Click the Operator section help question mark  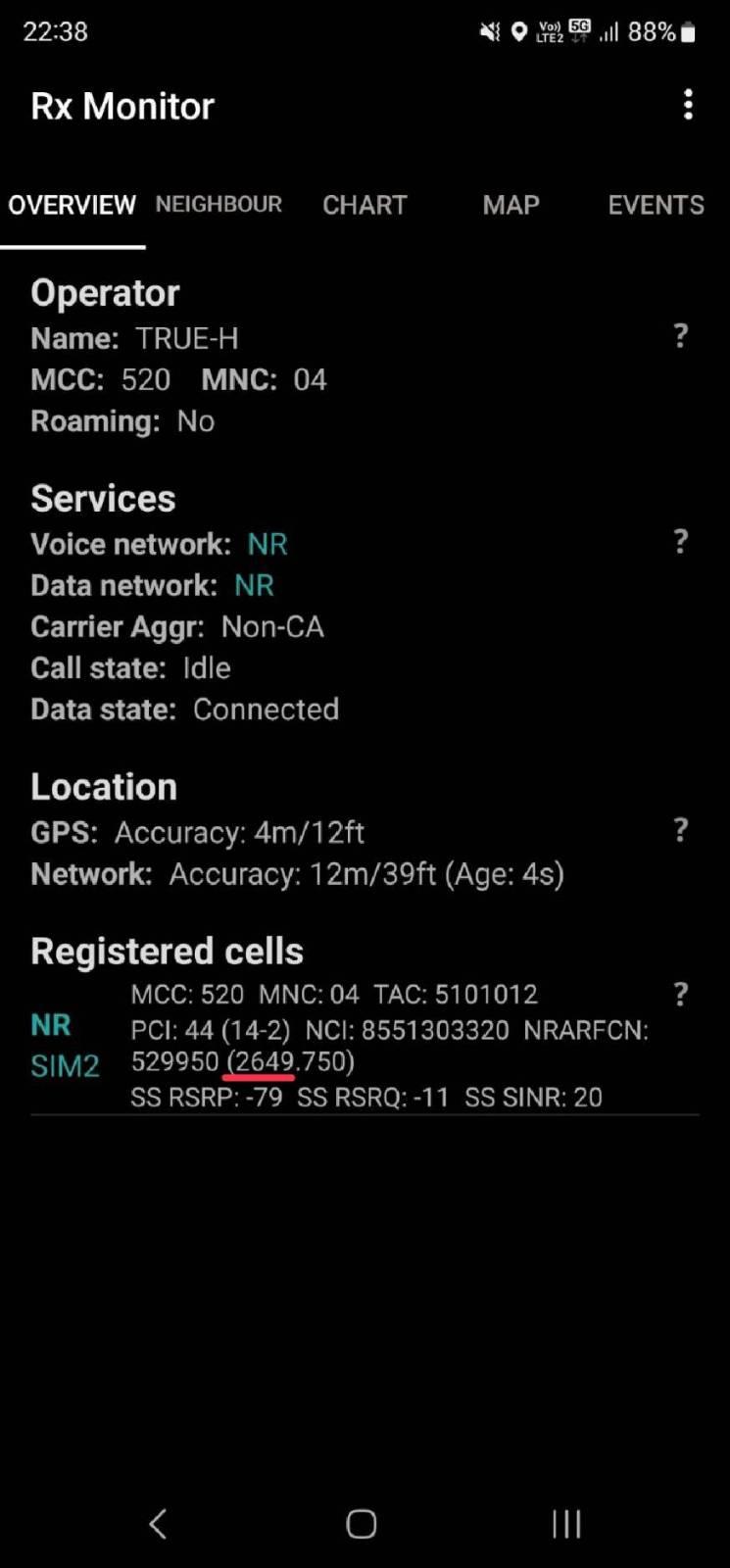(x=680, y=337)
